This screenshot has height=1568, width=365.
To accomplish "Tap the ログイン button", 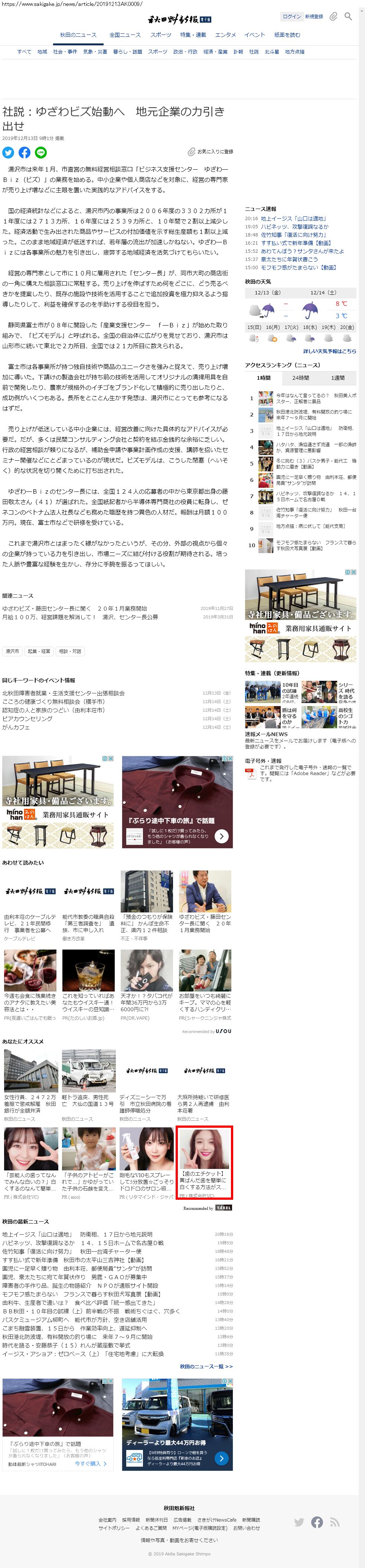I will [291, 17].
